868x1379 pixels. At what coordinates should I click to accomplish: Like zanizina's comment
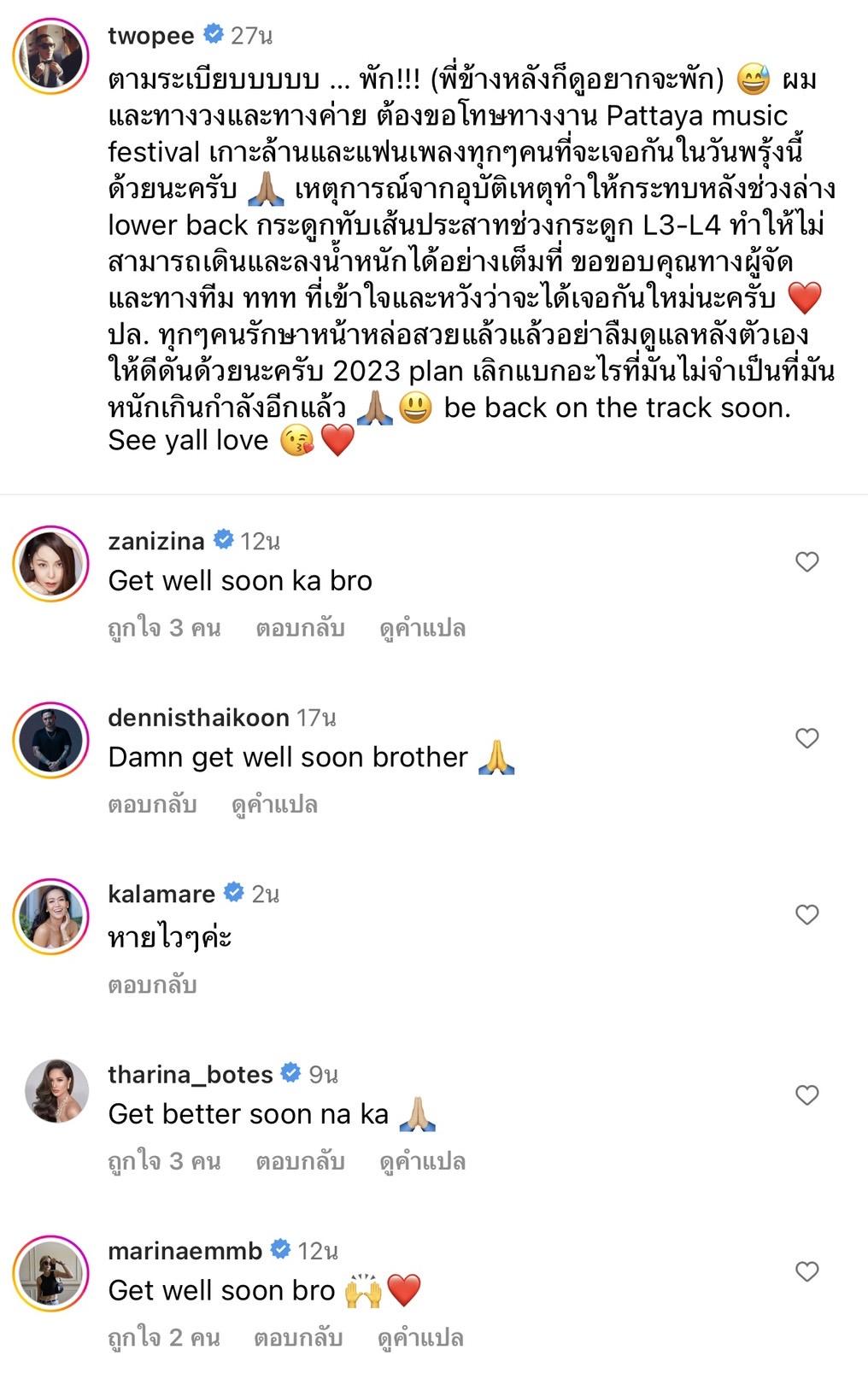click(806, 562)
